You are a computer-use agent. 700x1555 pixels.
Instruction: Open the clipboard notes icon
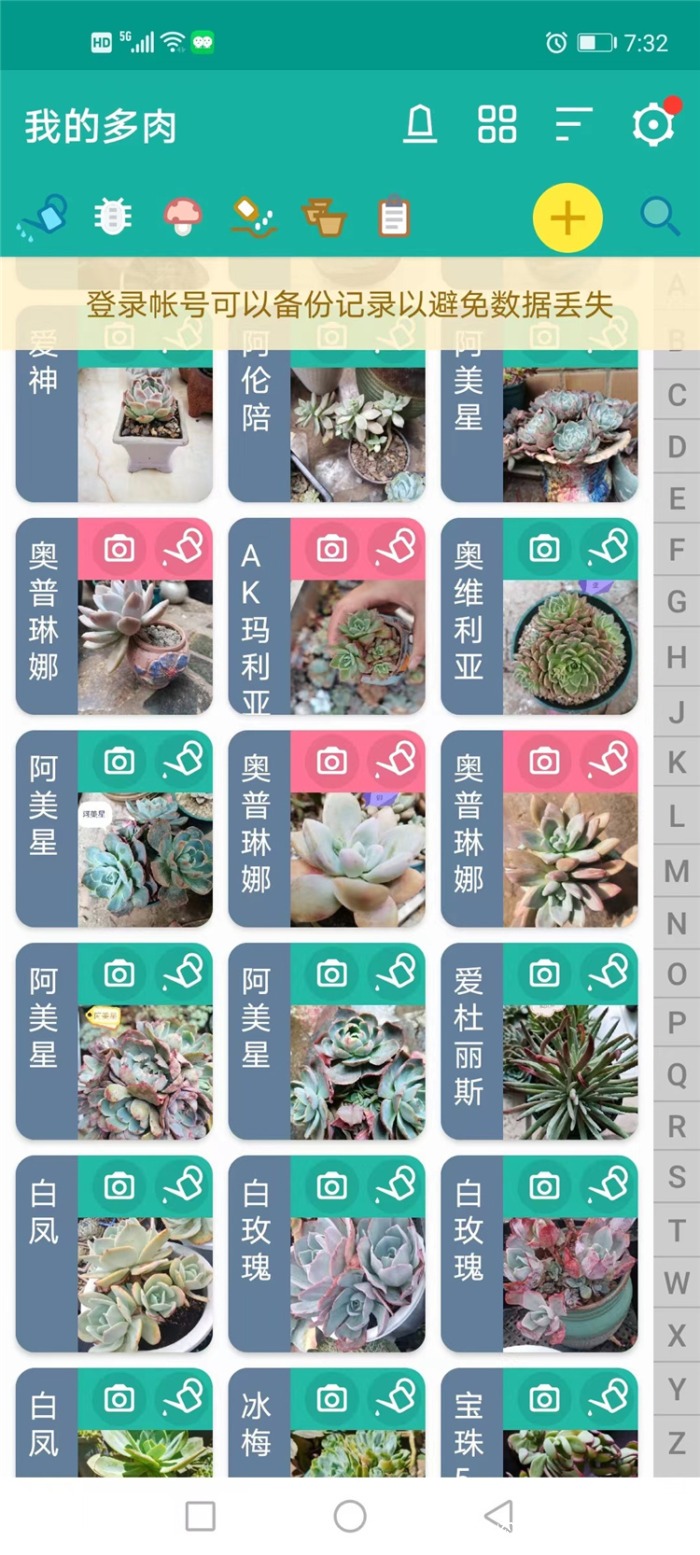coord(394,216)
